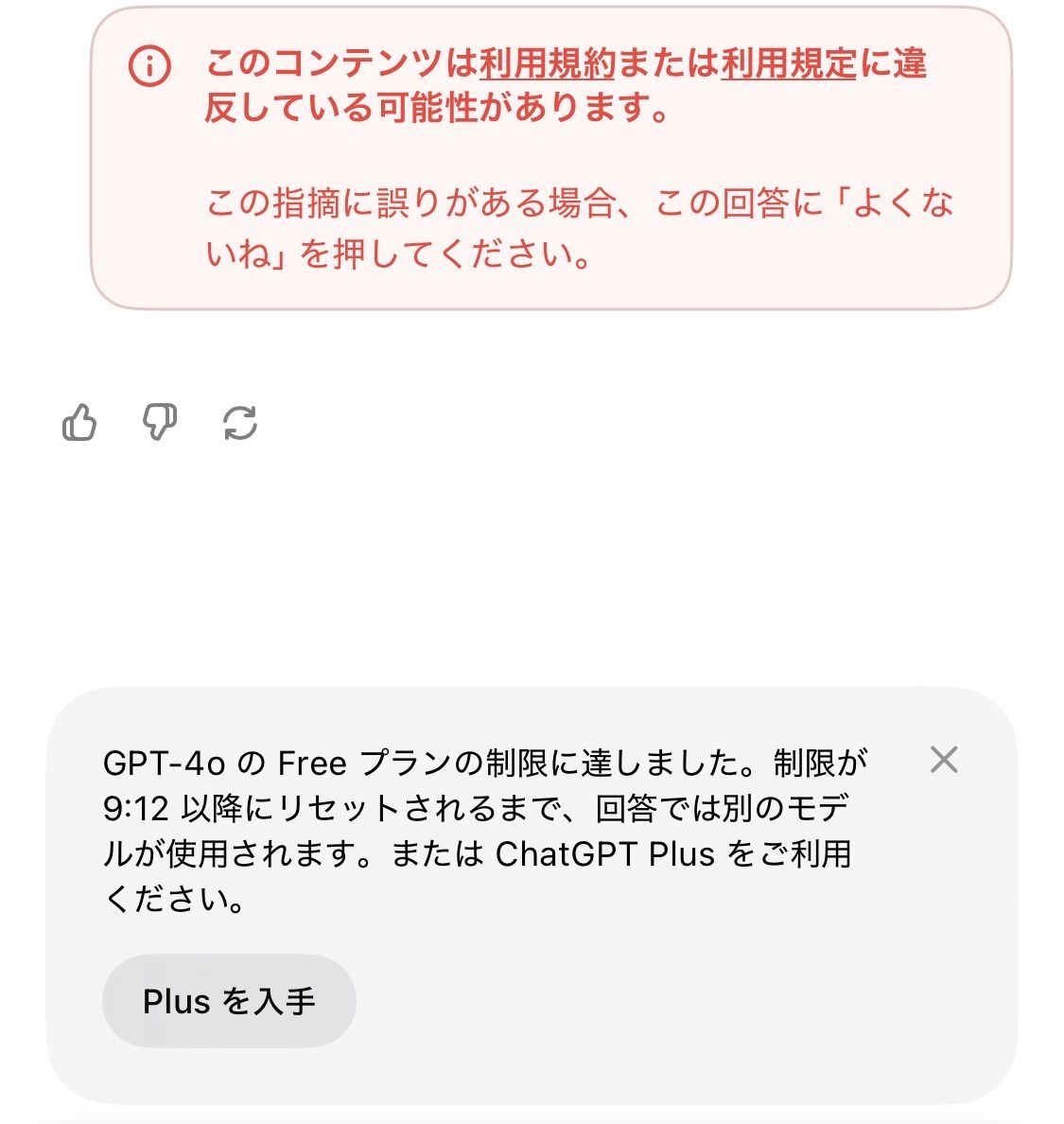The image size is (1064, 1124).
Task: Dismiss the GPT-4o limit notice
Action: [x=944, y=760]
